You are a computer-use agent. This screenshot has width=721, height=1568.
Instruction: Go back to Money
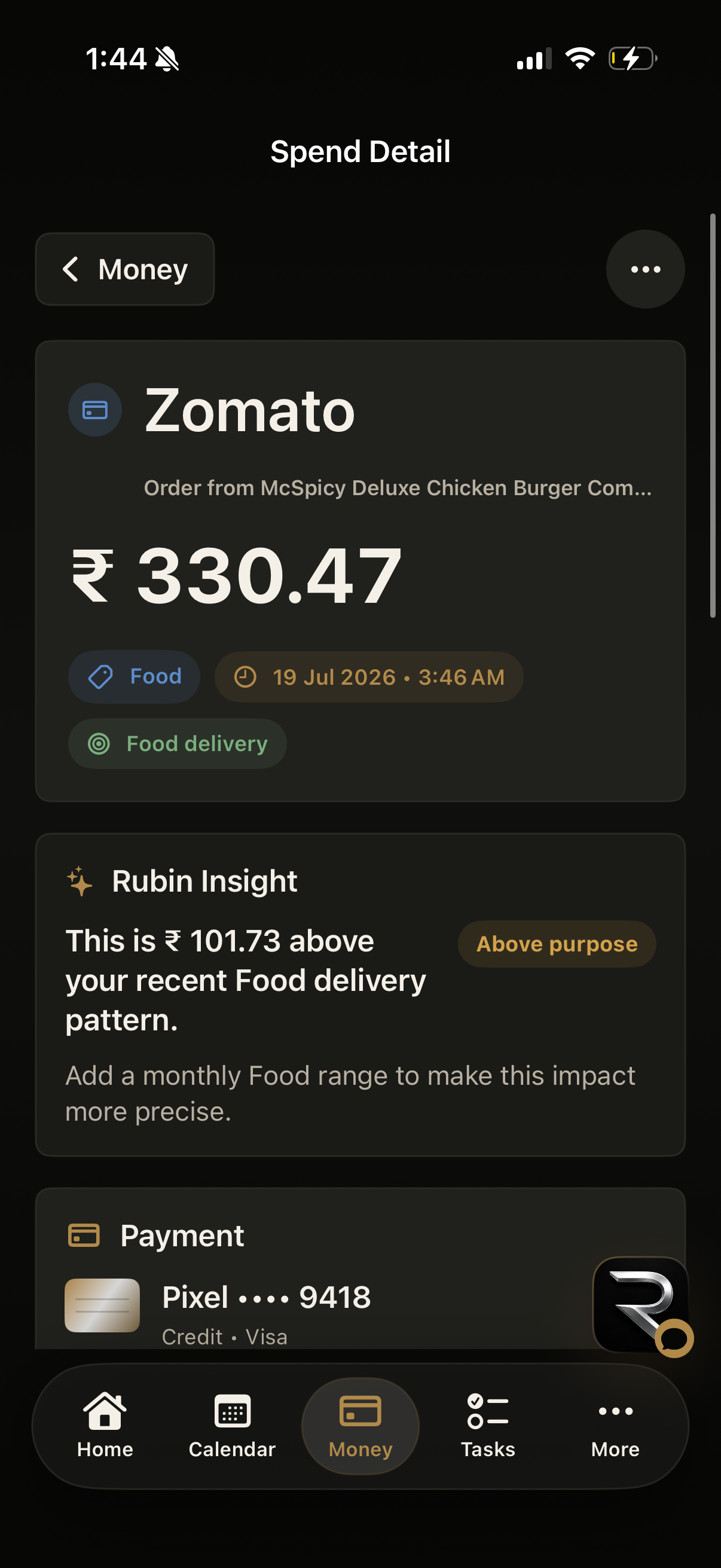click(125, 269)
